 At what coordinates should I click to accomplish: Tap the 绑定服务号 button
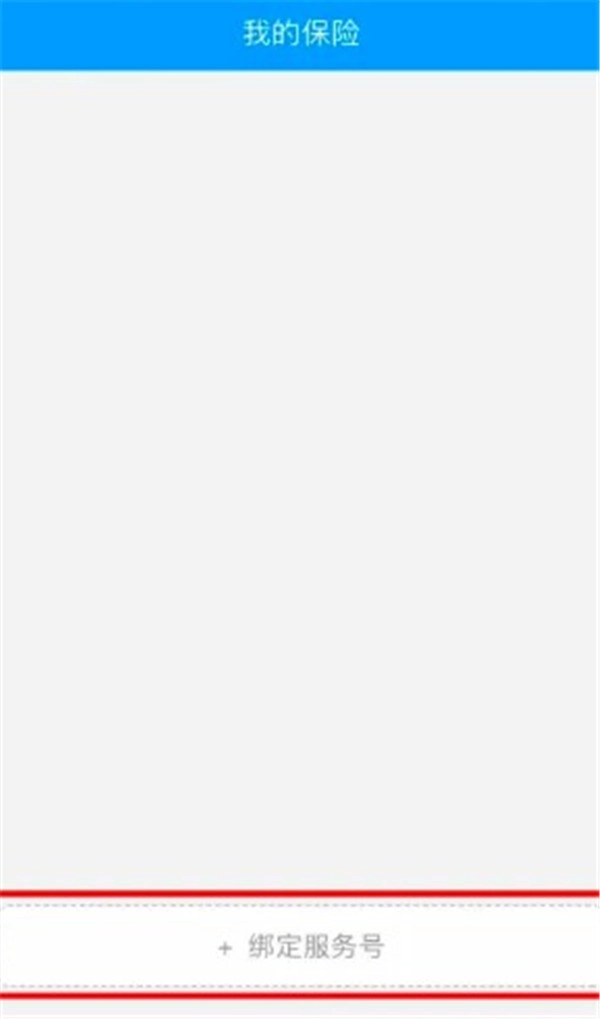[x=300, y=946]
